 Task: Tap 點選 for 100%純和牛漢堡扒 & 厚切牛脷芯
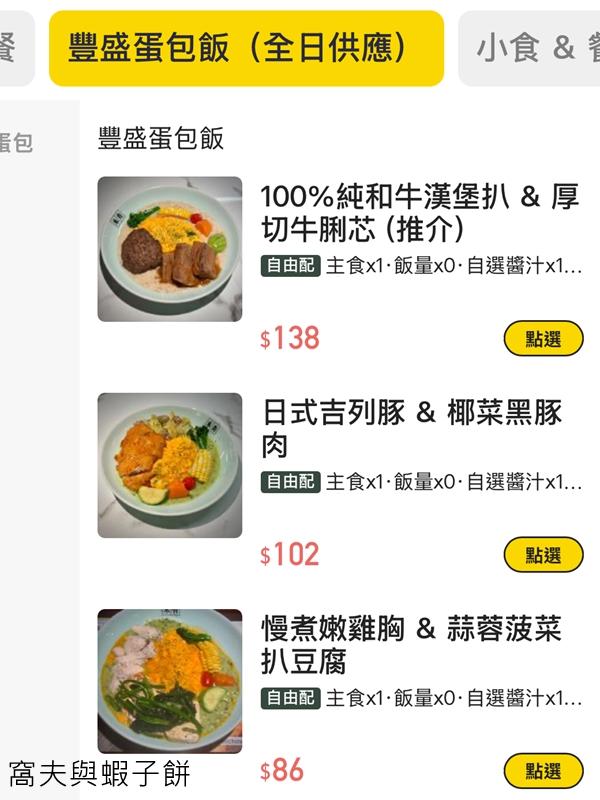(x=543, y=339)
